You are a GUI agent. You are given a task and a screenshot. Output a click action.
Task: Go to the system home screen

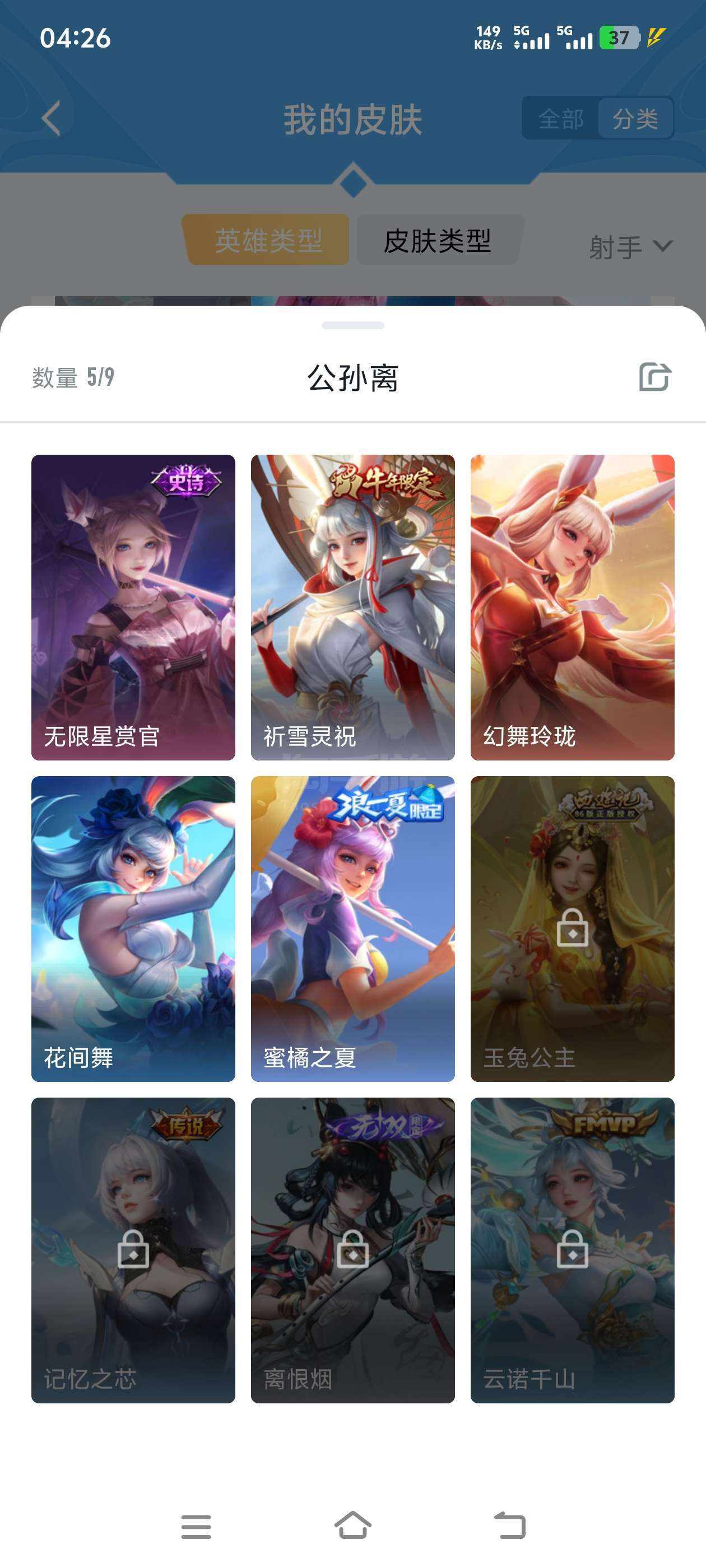click(x=352, y=1525)
